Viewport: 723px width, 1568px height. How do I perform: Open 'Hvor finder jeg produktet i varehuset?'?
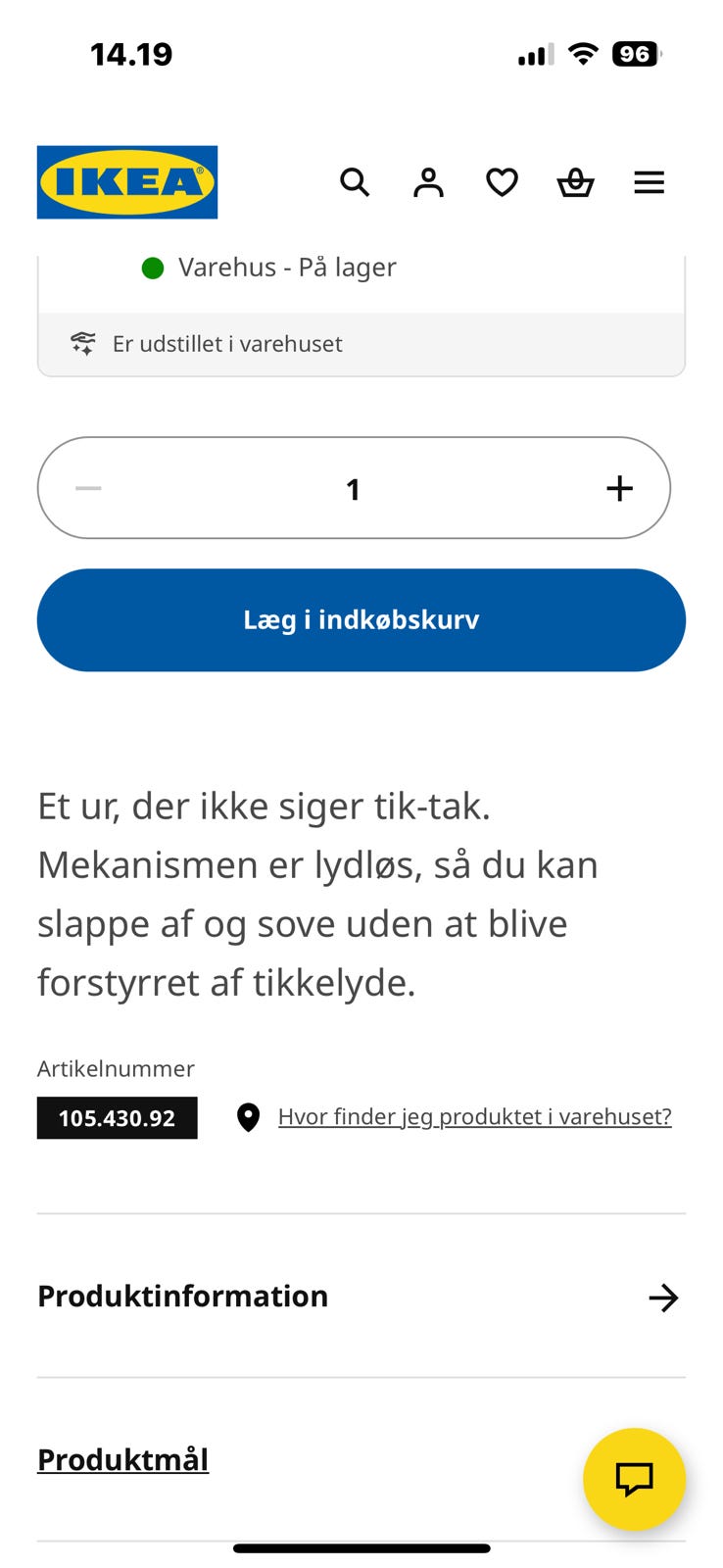tap(475, 1116)
